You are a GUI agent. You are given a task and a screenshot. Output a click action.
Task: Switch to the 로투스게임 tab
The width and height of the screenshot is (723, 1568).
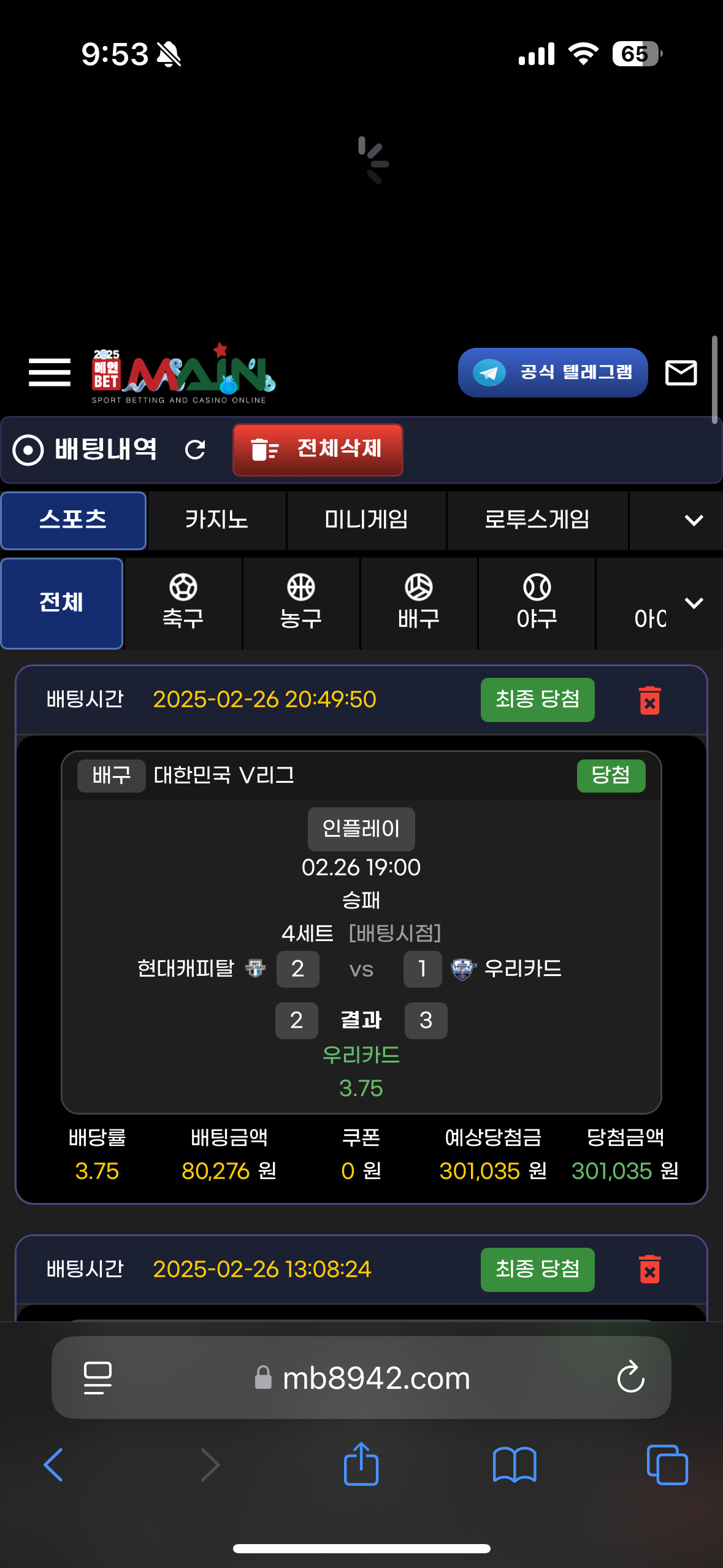[x=537, y=520]
